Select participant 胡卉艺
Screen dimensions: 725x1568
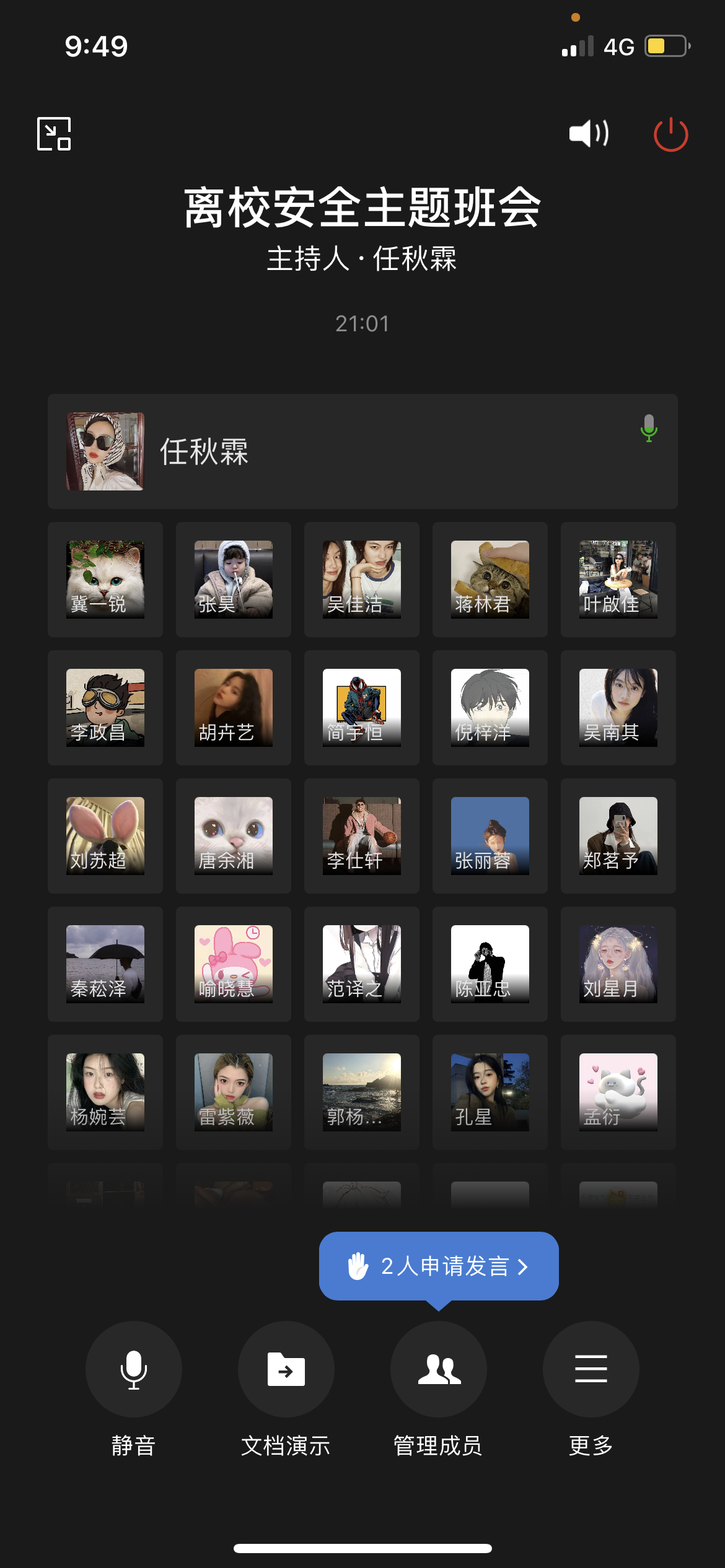(x=234, y=708)
